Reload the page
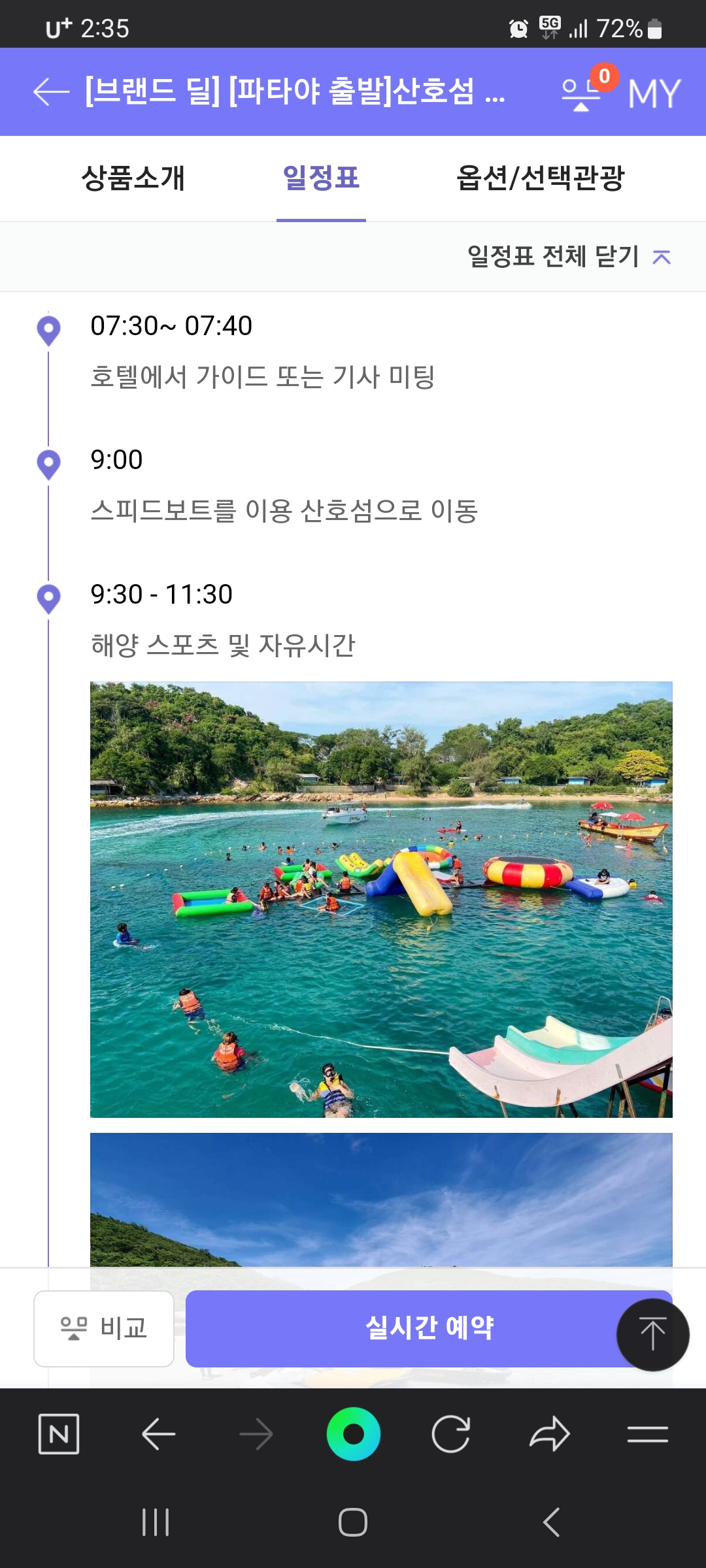 [451, 1434]
